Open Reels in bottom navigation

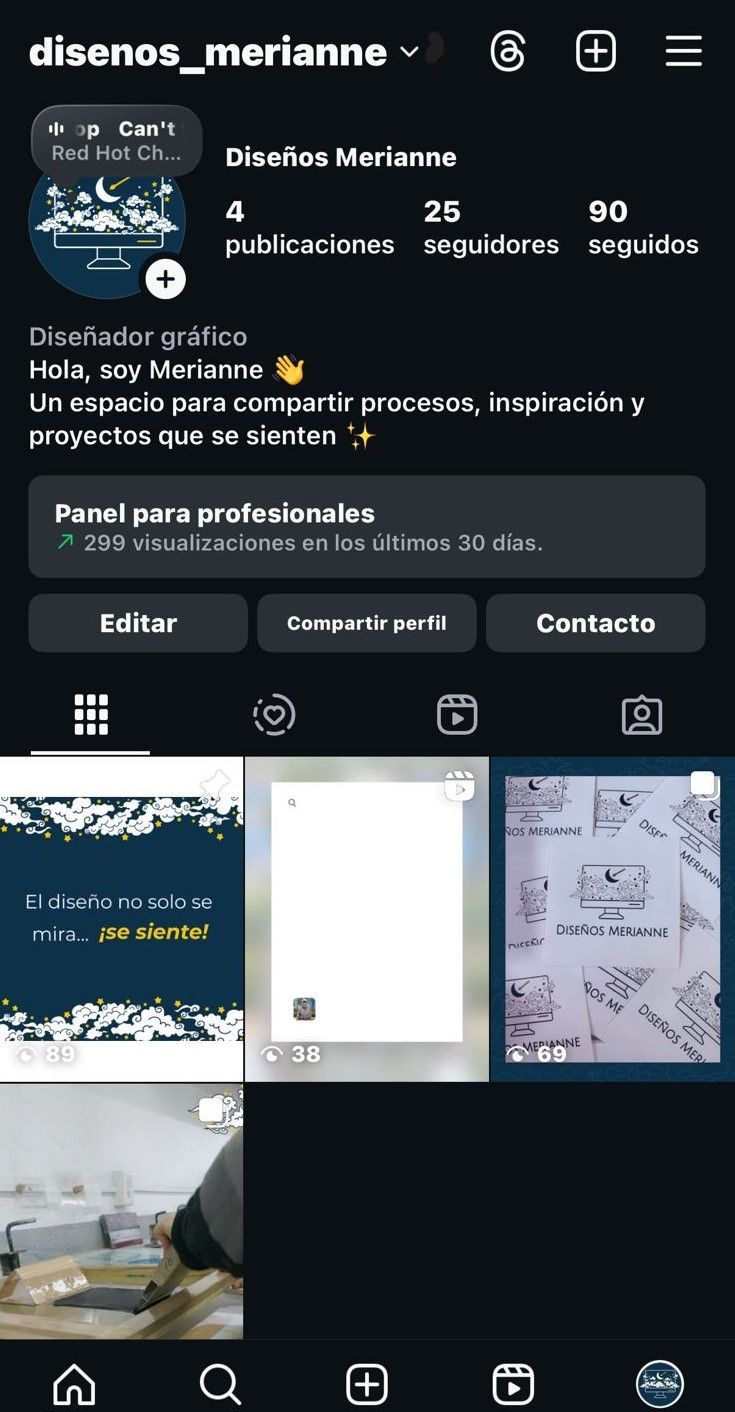[513, 1384]
